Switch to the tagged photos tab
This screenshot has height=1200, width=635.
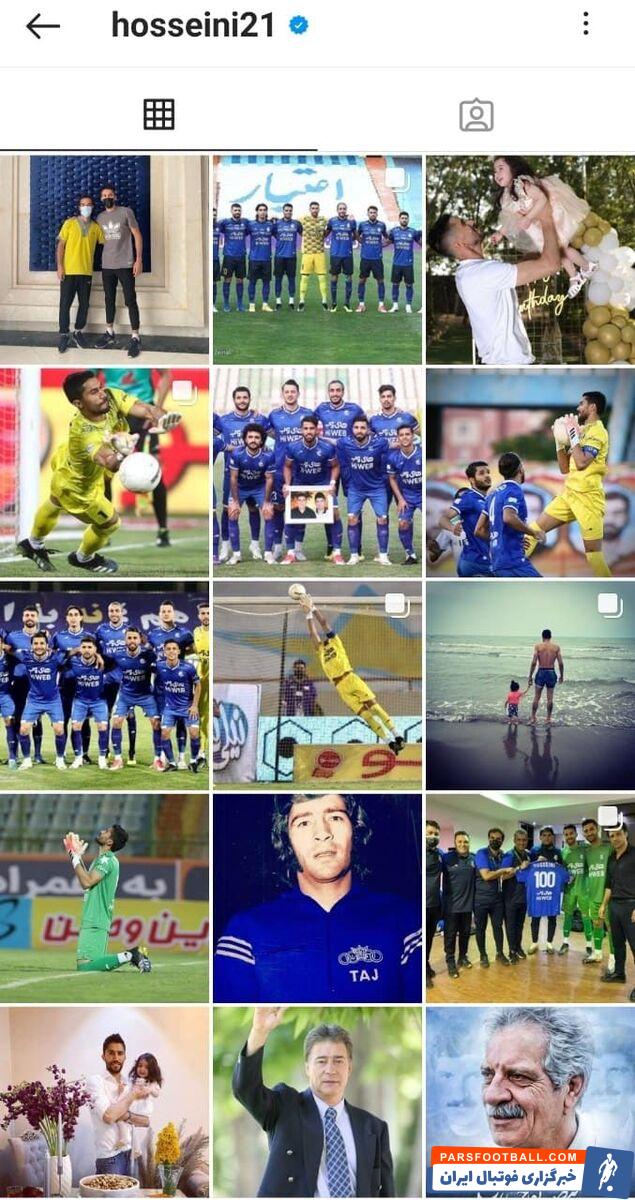coord(476,115)
